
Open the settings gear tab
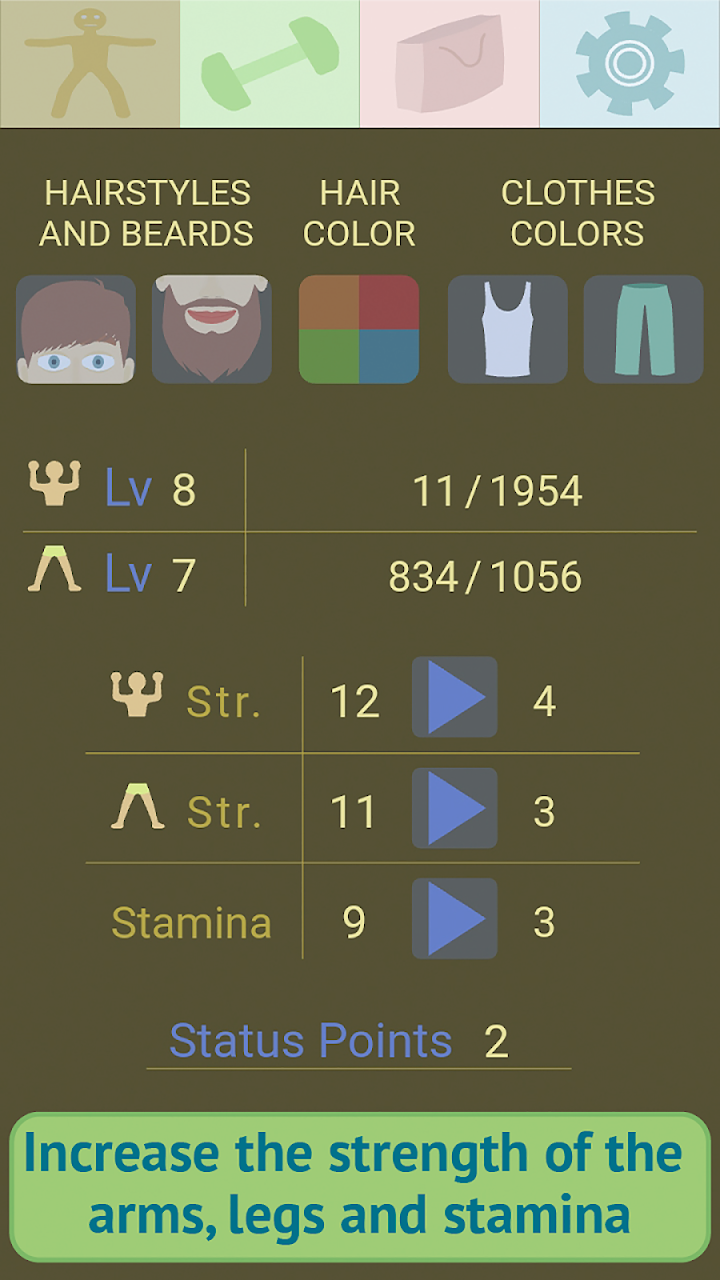pyautogui.click(x=630, y=63)
